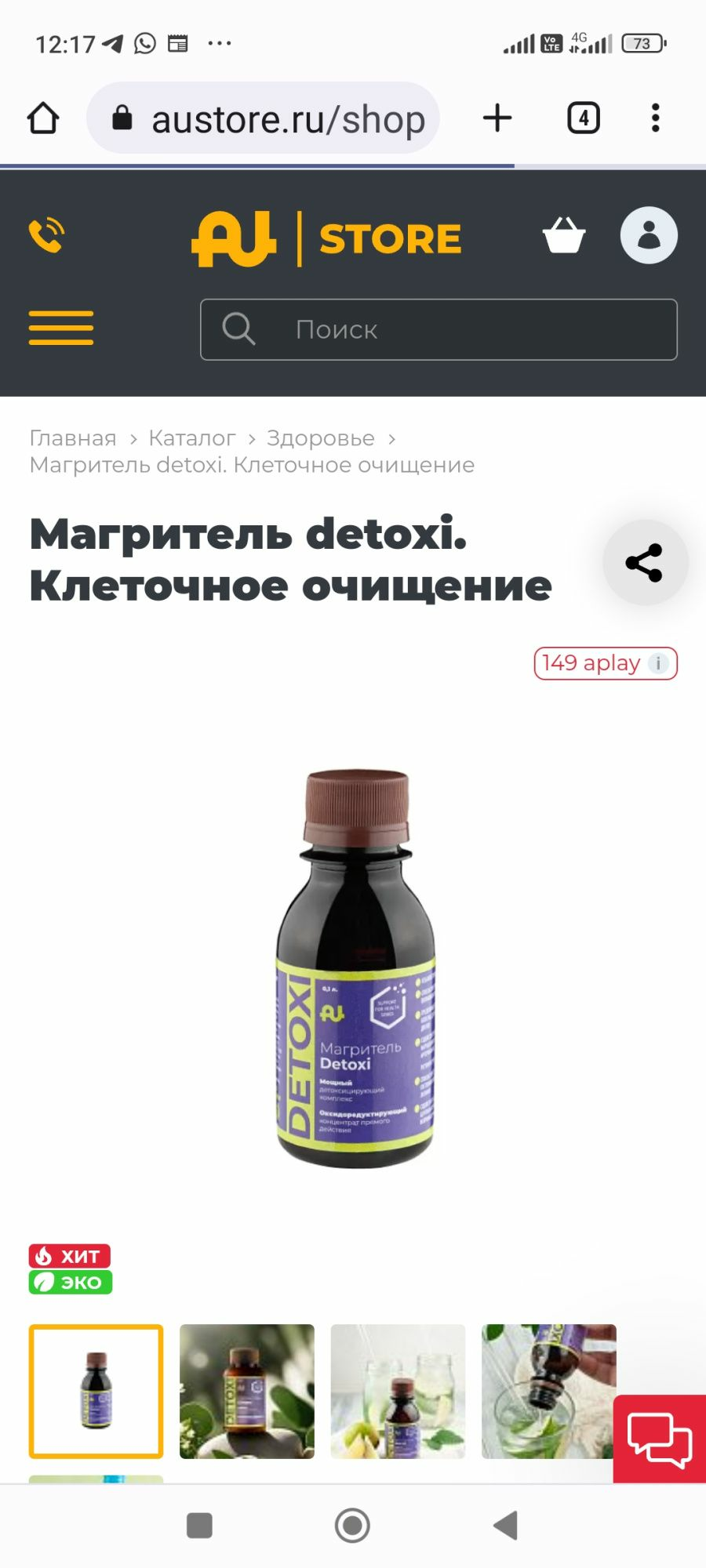Open Здоровье breadcrumb link
The image size is (706, 1568).
[x=320, y=438]
